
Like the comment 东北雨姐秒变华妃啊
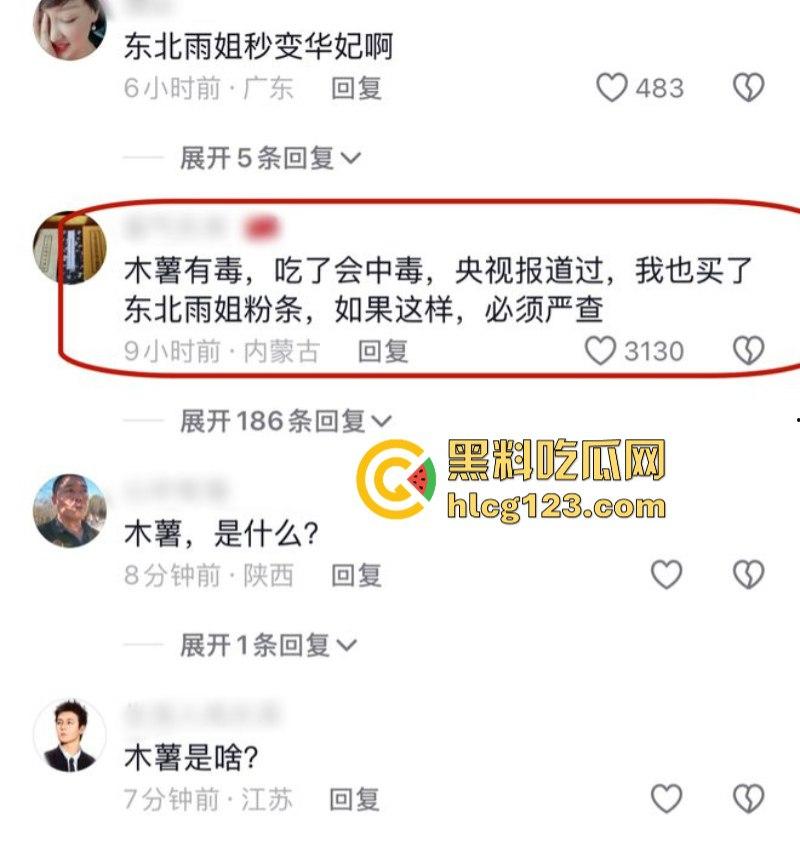click(x=612, y=88)
